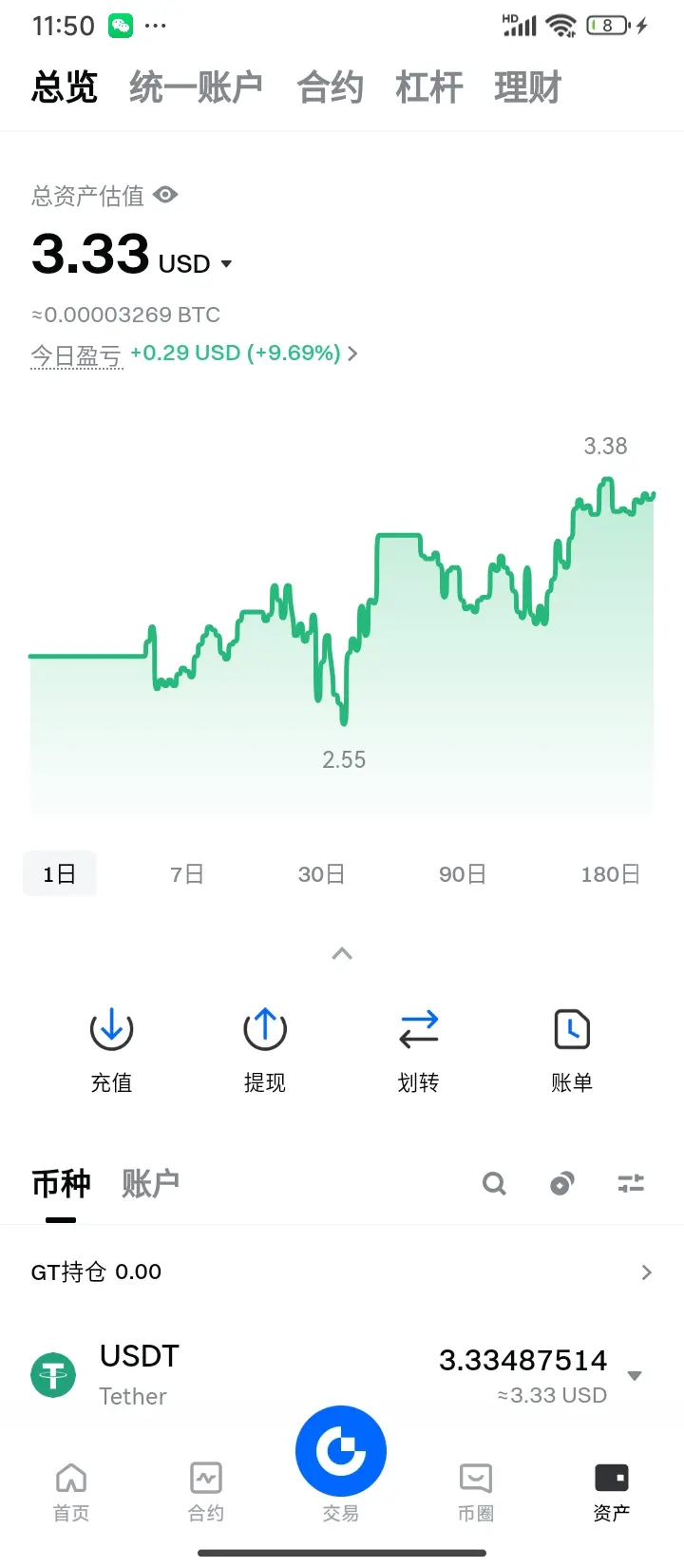The height and width of the screenshot is (1568, 684).
Task: Open the GT持仓 row
Action: pyautogui.click(x=342, y=1272)
